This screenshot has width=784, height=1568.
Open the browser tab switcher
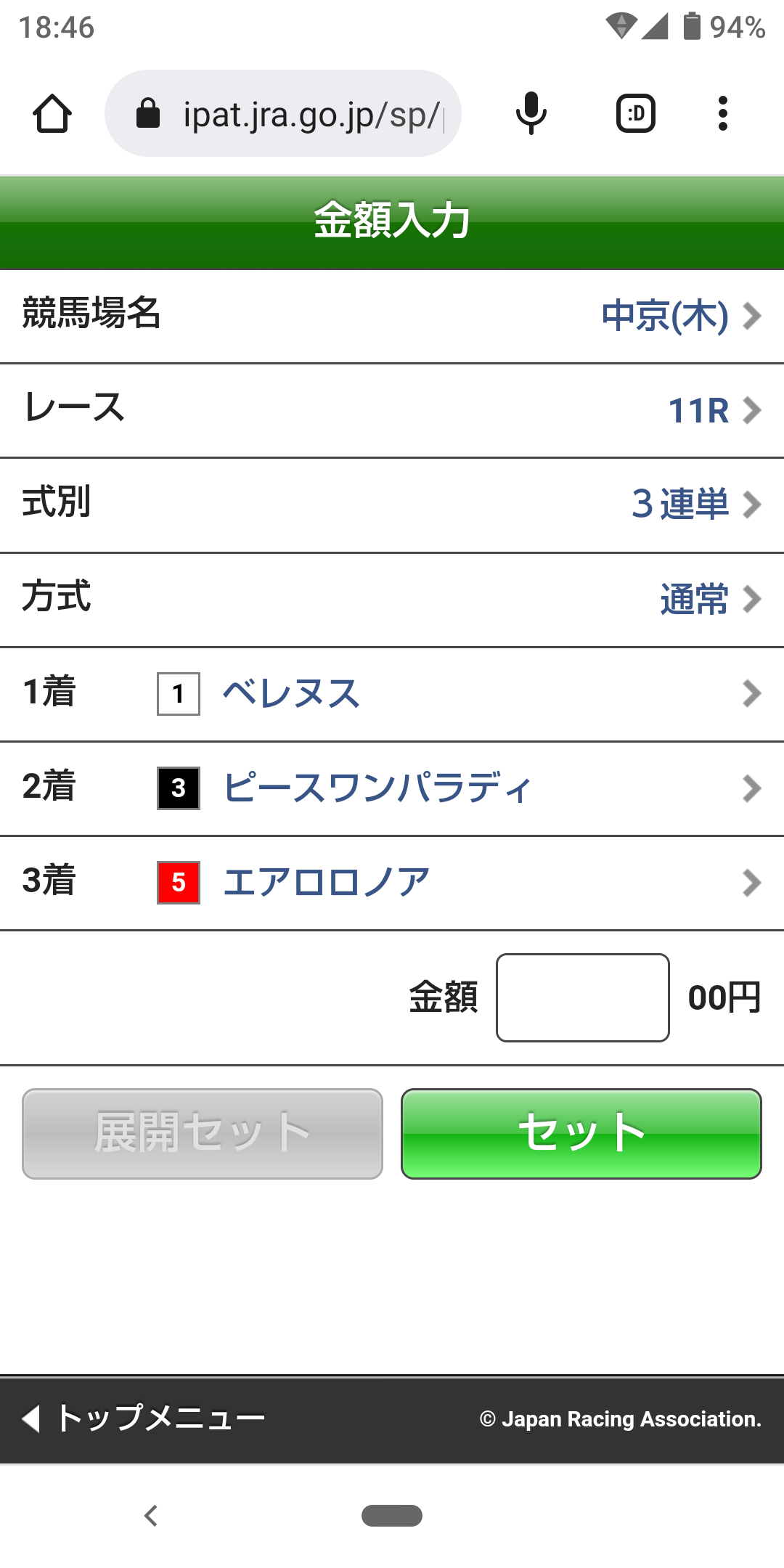point(635,114)
